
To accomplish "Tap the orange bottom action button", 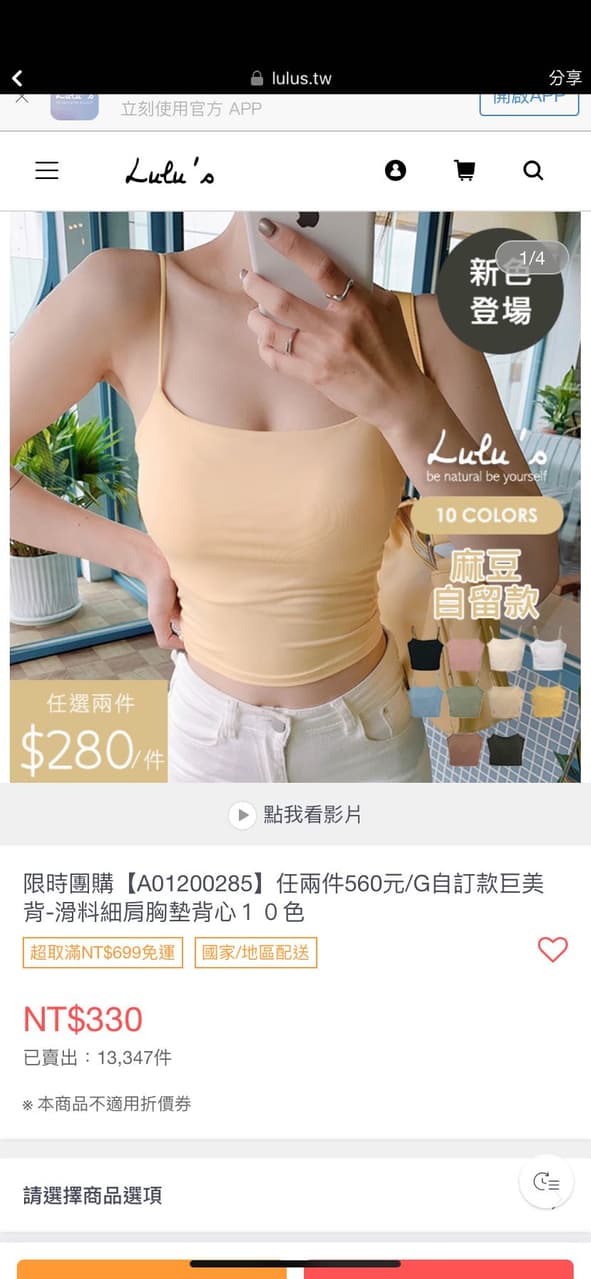I will [152, 1269].
